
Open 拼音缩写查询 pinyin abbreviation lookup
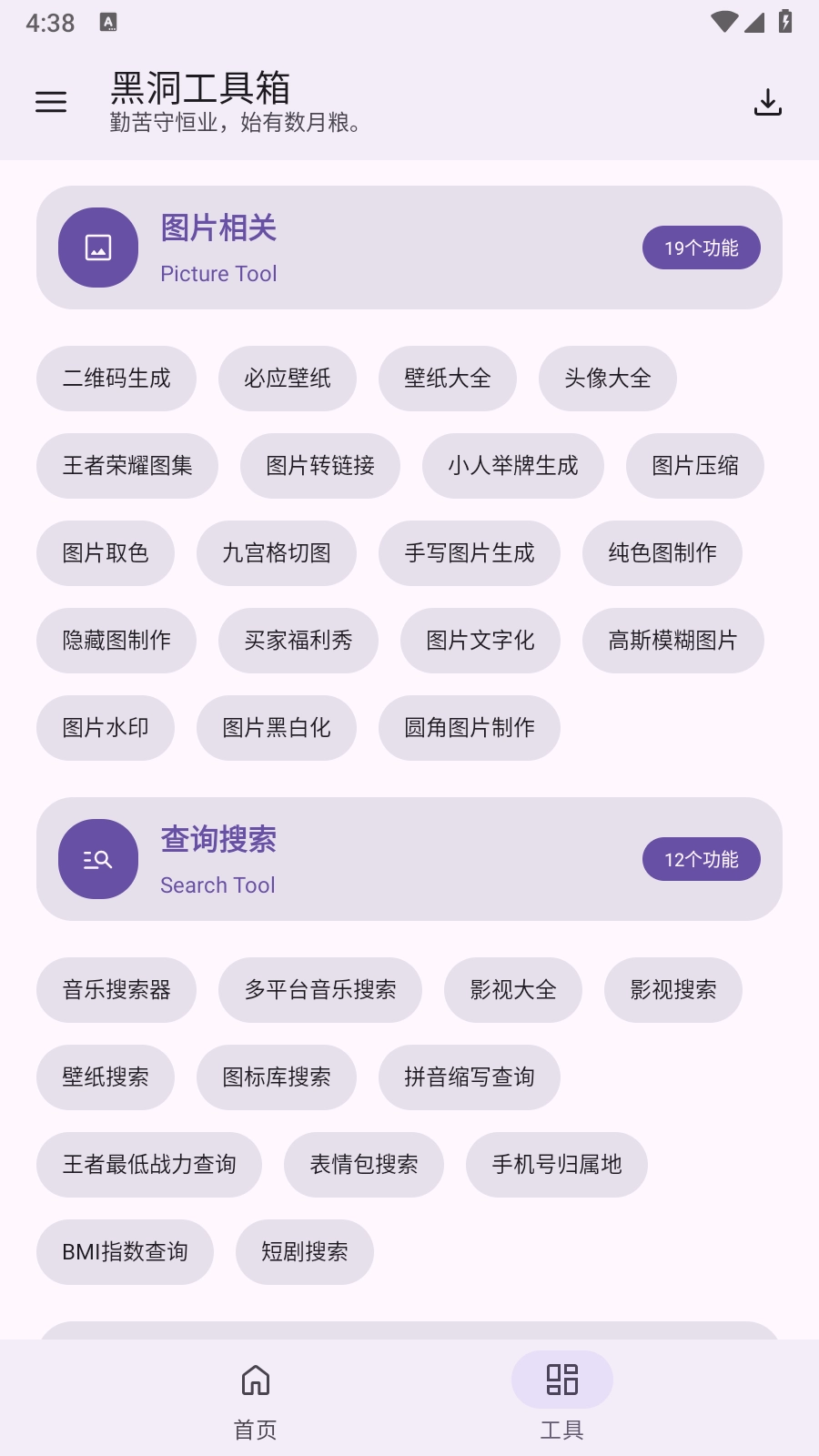[470, 1077]
